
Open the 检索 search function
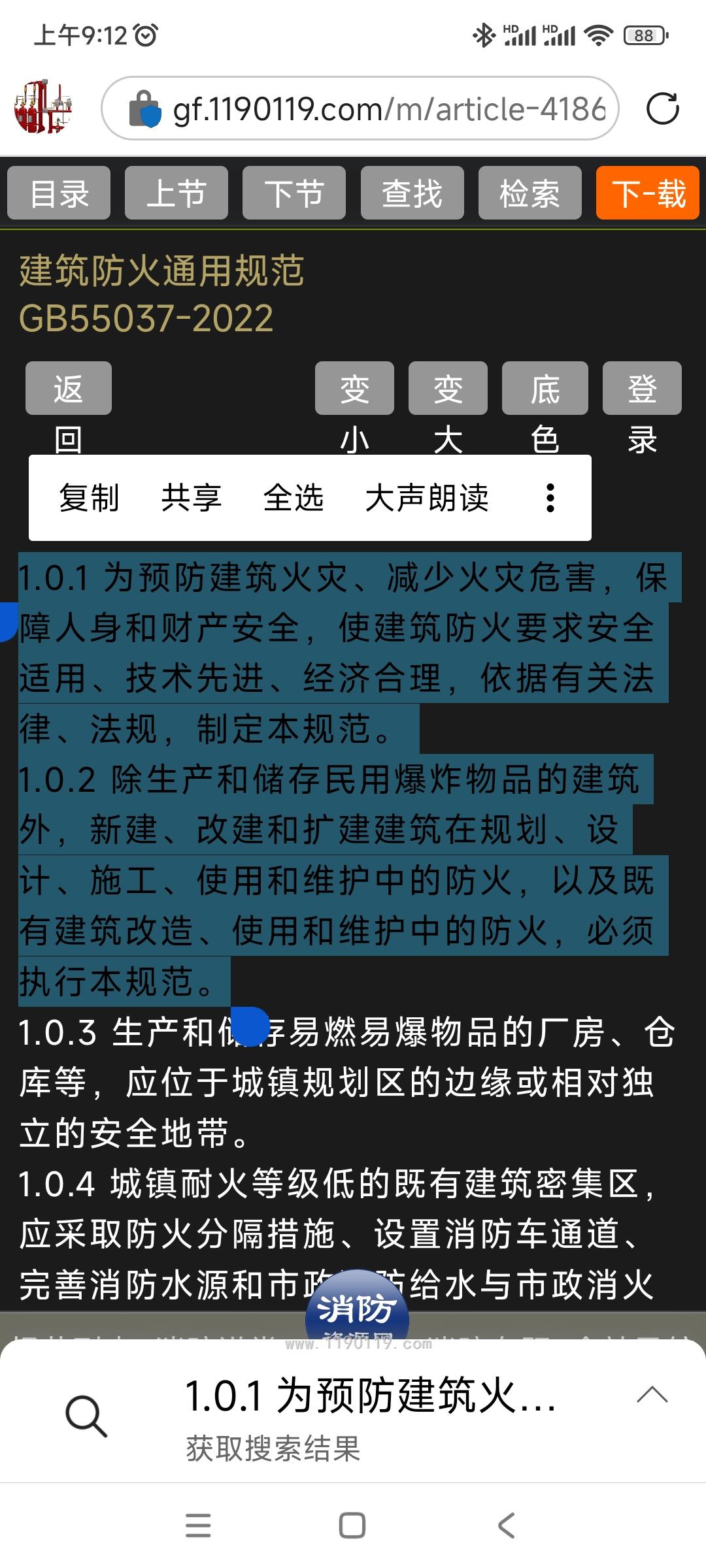point(530,193)
